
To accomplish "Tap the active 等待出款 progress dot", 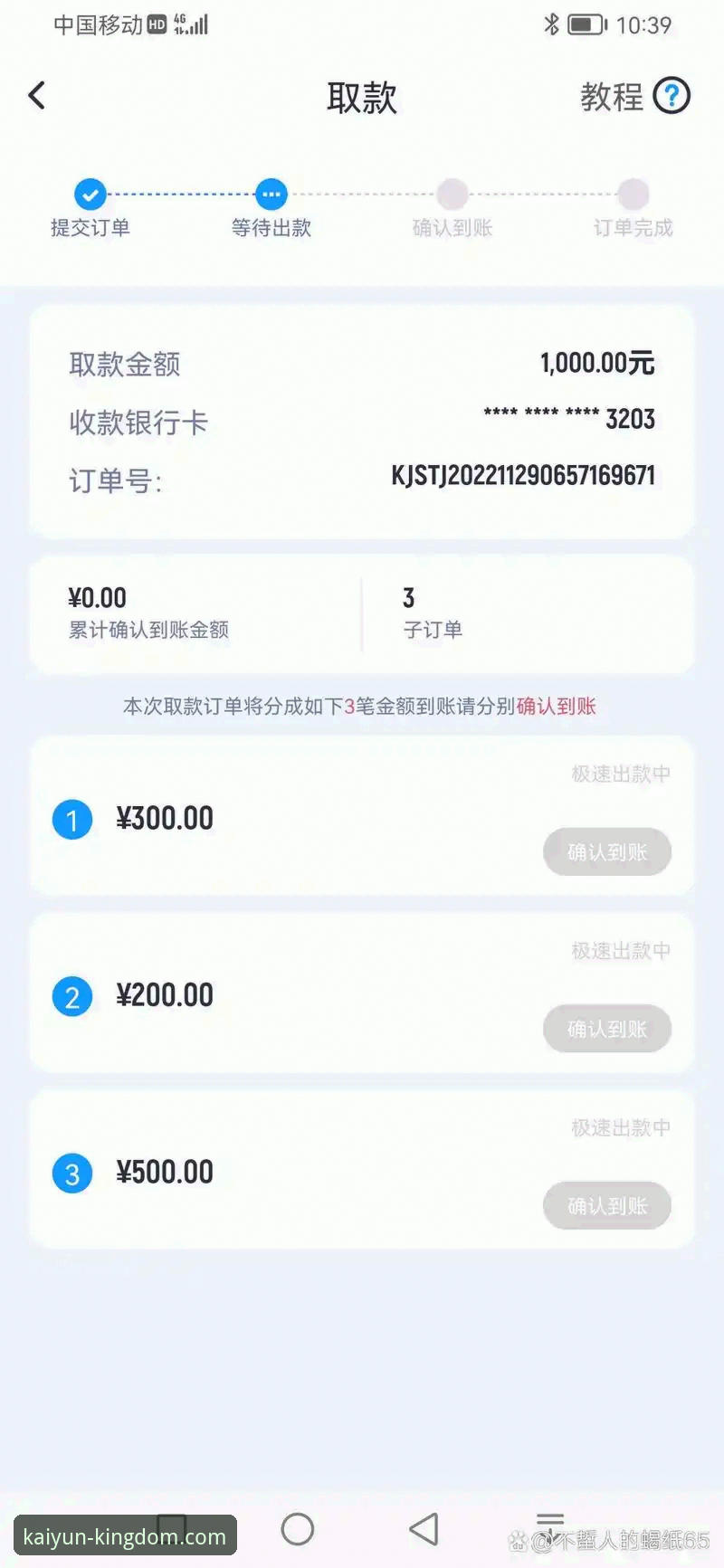I will (270, 193).
